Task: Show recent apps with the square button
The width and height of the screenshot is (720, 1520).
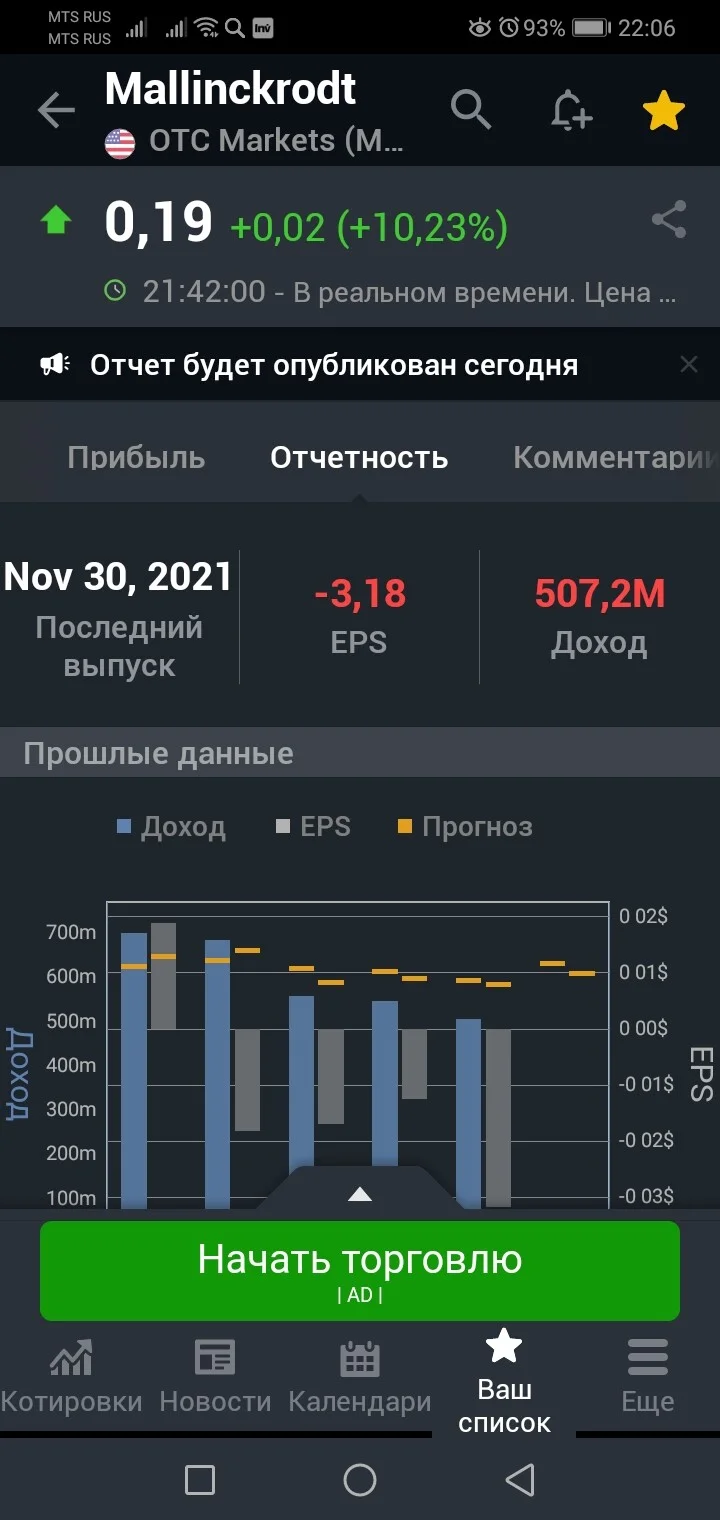Action: click(x=200, y=1480)
